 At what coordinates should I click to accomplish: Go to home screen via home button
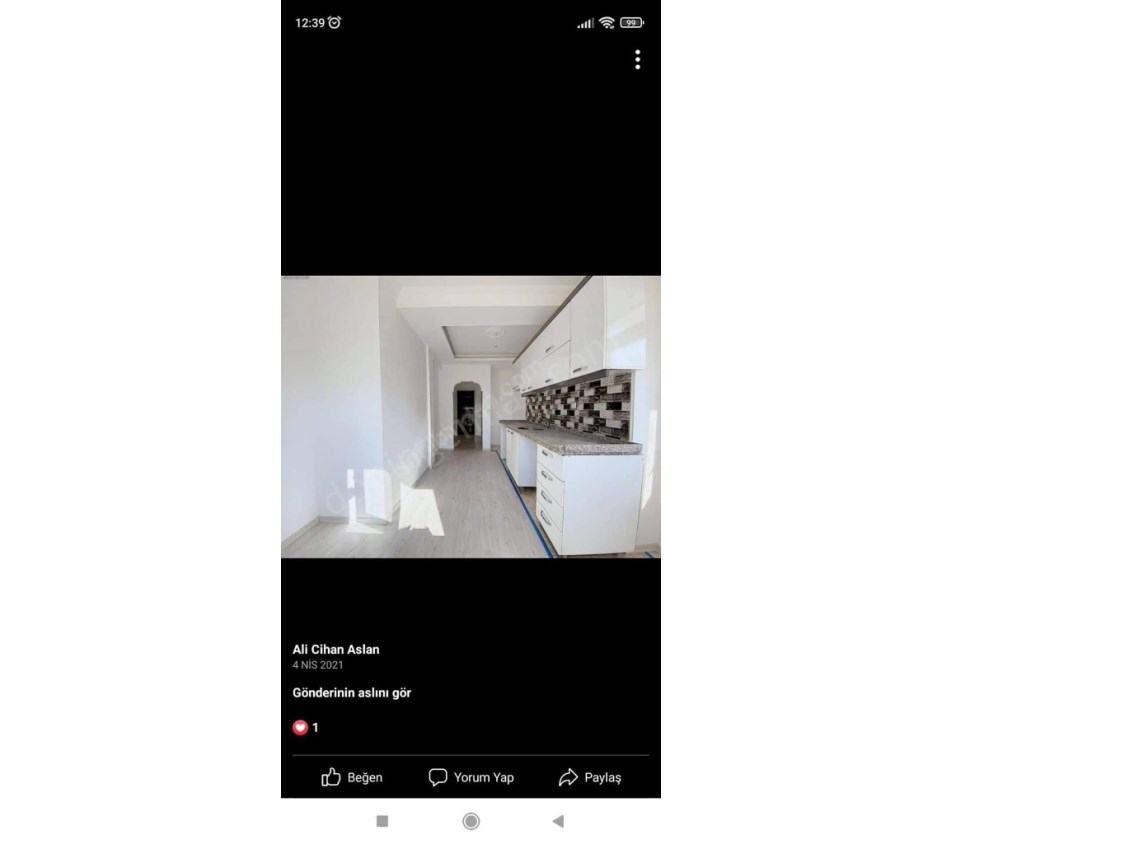[x=471, y=821]
